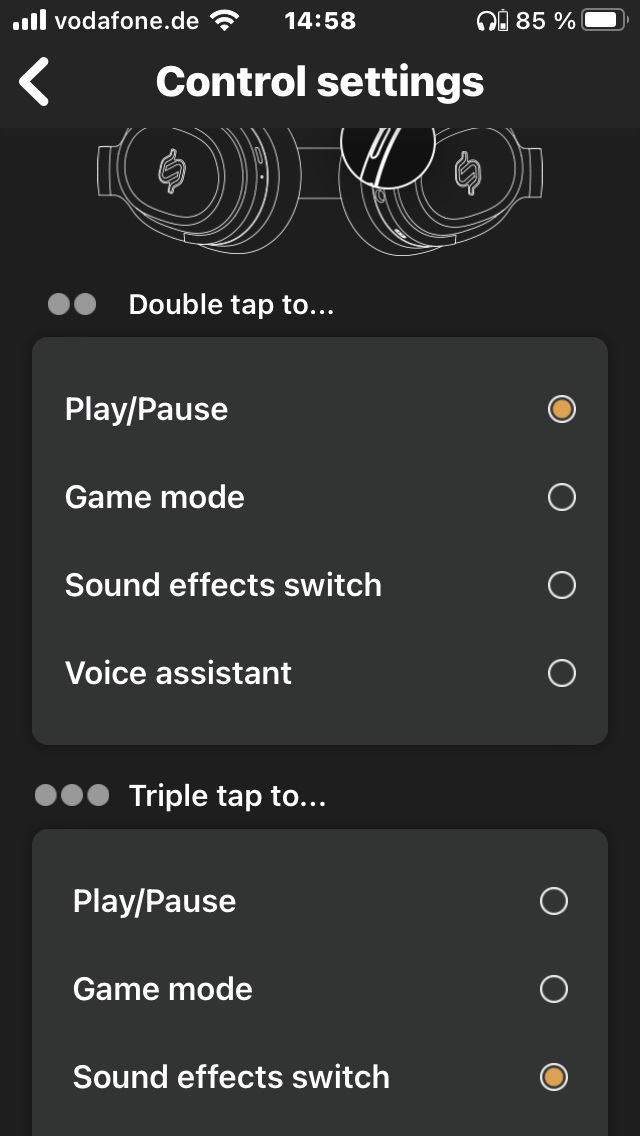Viewport: 640px width, 1136px height.
Task: Select Play/Pause for double tap
Action: click(320, 409)
